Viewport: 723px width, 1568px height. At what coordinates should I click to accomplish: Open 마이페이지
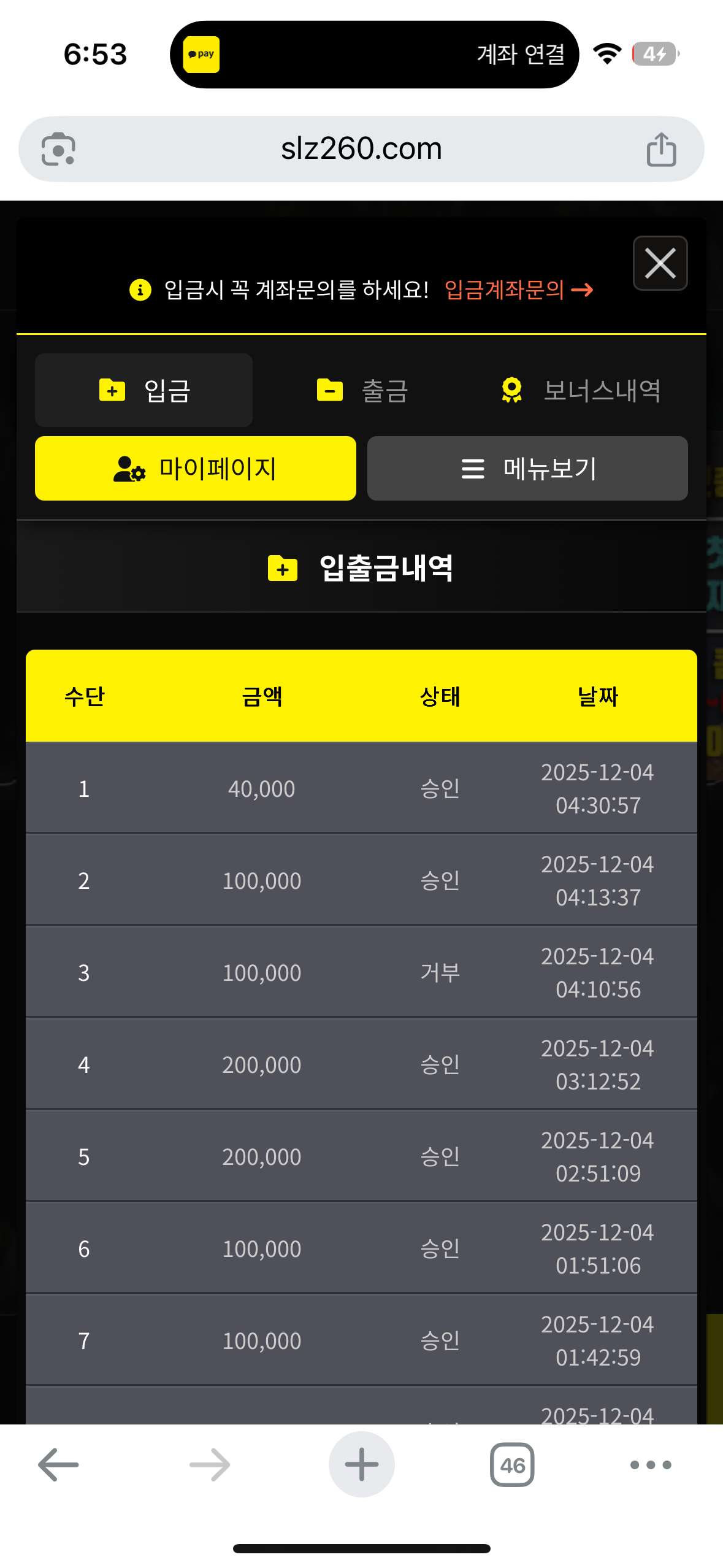[x=196, y=469]
